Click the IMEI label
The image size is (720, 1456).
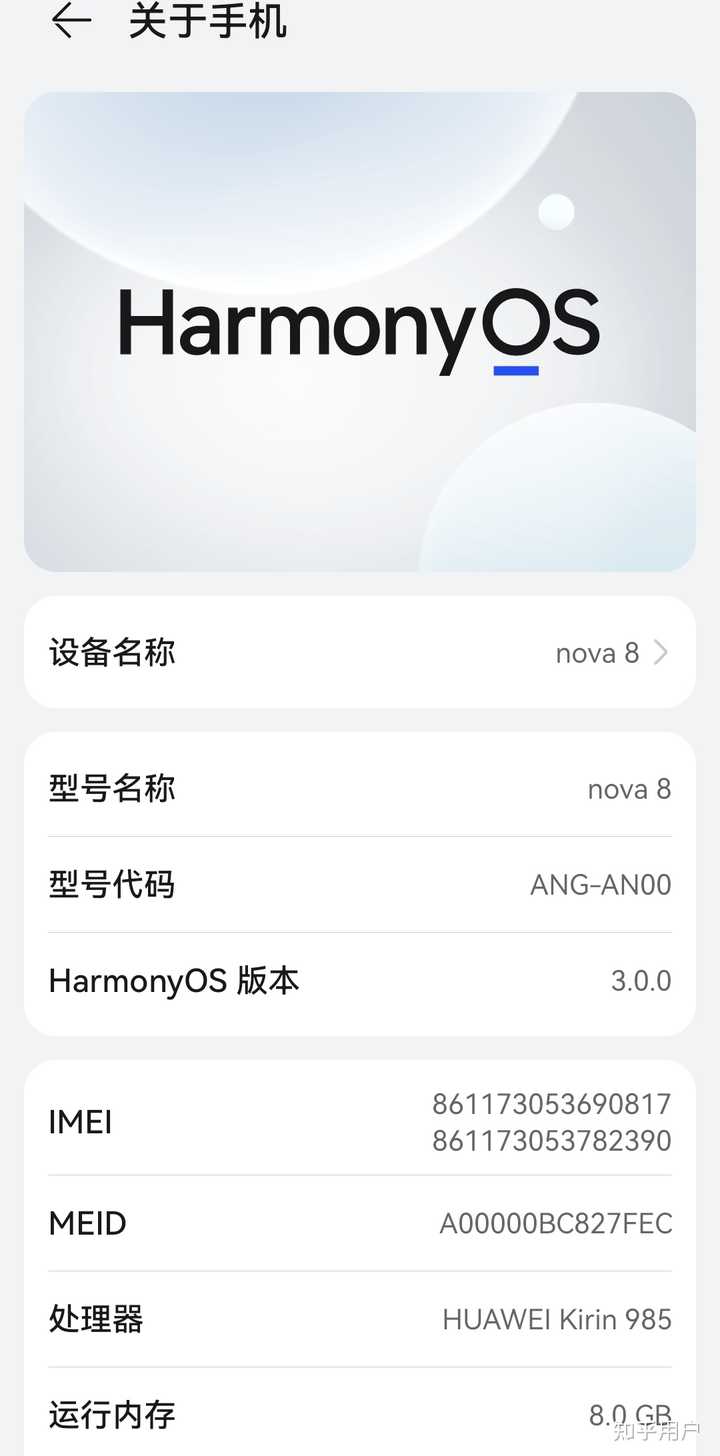point(79,1121)
